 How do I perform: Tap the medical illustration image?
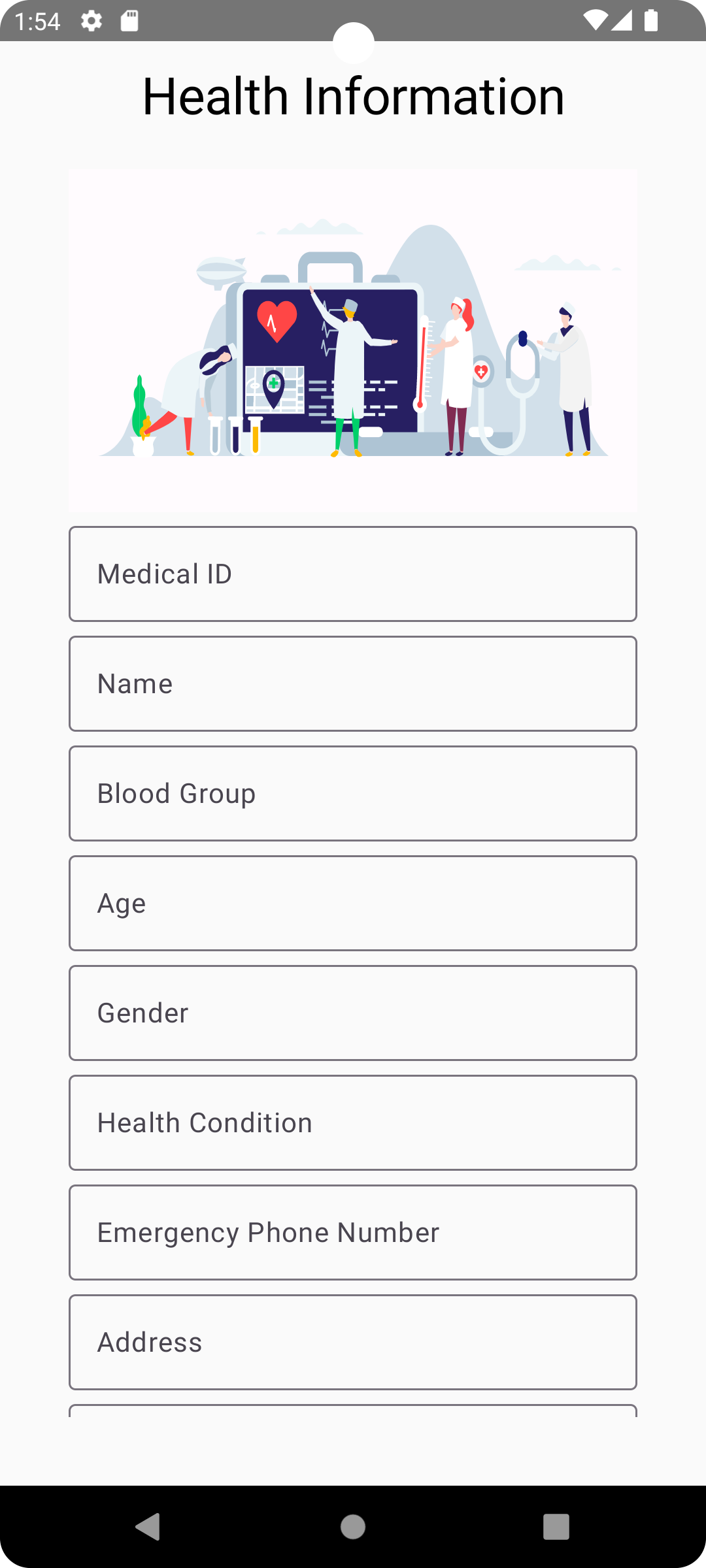click(352, 340)
